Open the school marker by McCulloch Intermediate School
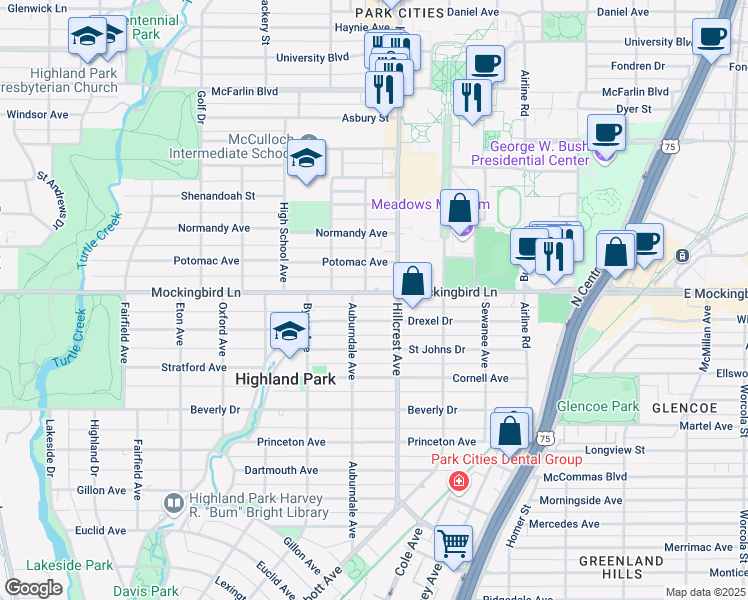 pyautogui.click(x=307, y=158)
